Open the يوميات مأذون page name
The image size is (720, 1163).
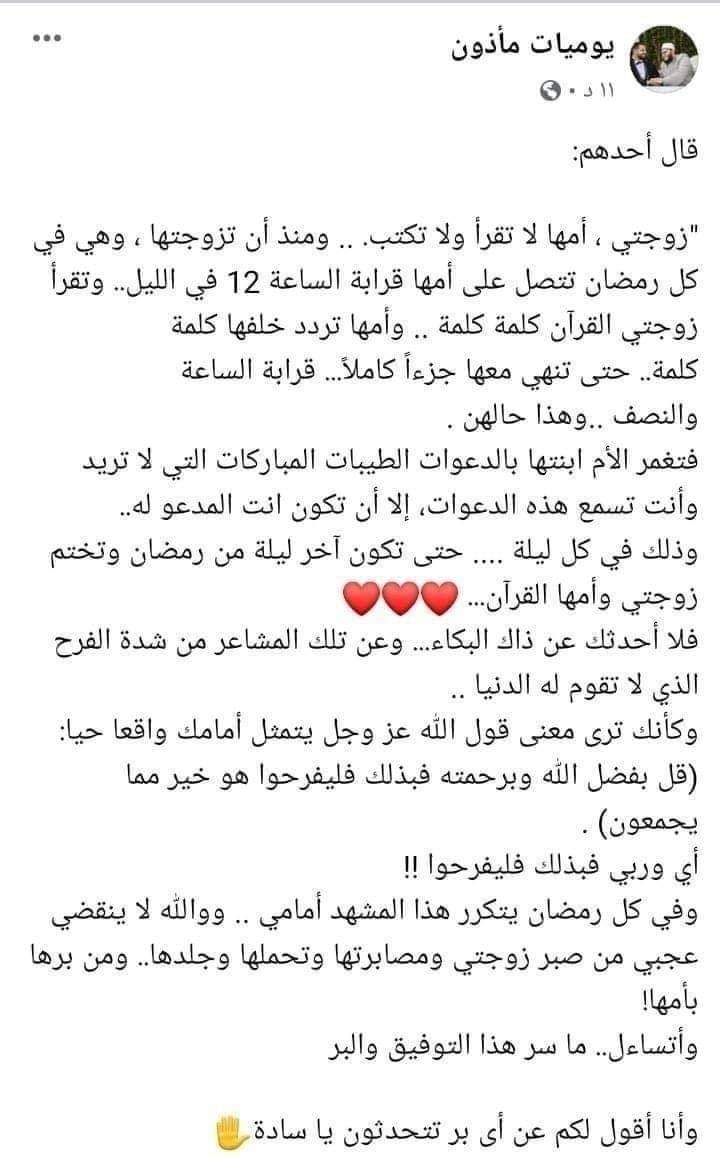pyautogui.click(x=532, y=46)
